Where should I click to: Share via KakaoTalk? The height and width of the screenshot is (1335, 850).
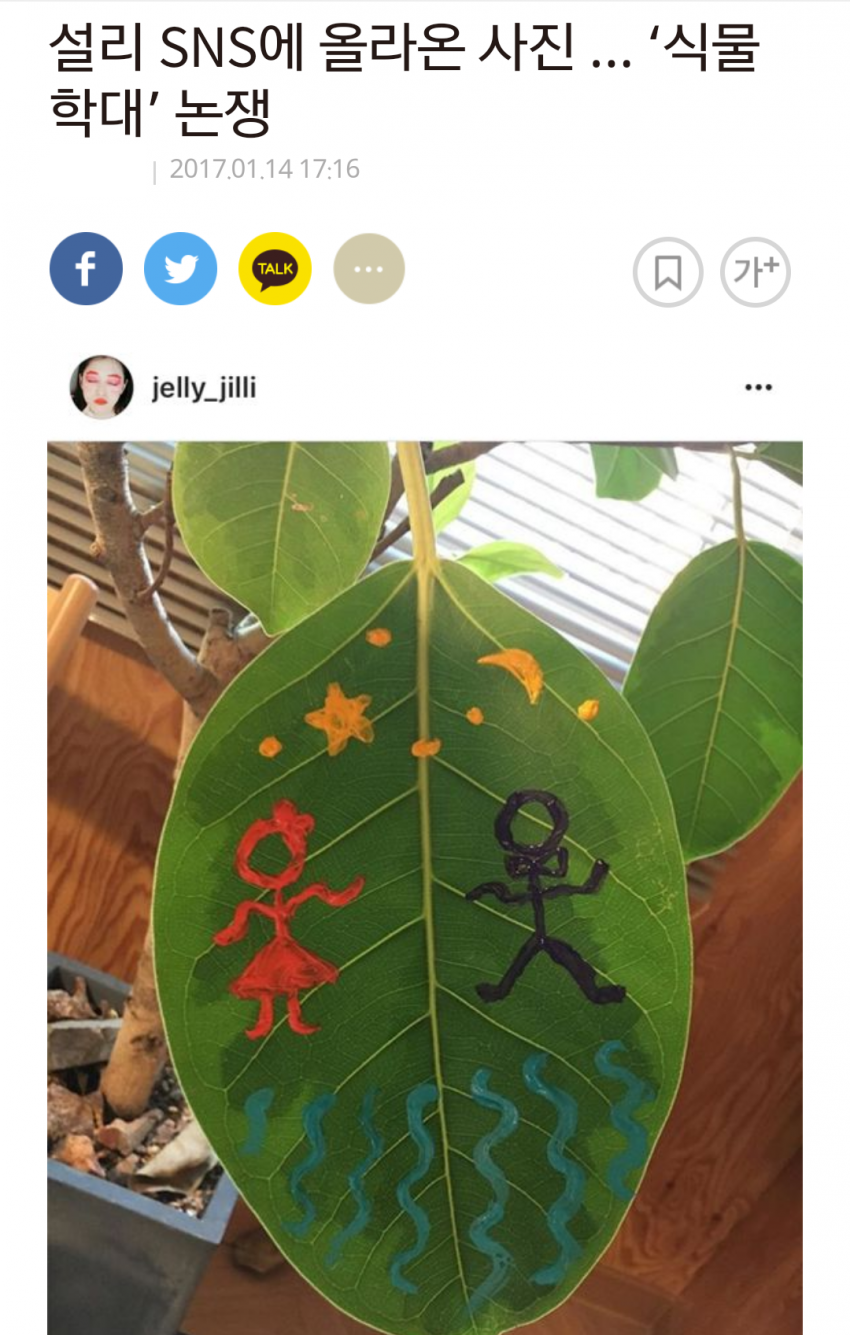(x=275, y=269)
